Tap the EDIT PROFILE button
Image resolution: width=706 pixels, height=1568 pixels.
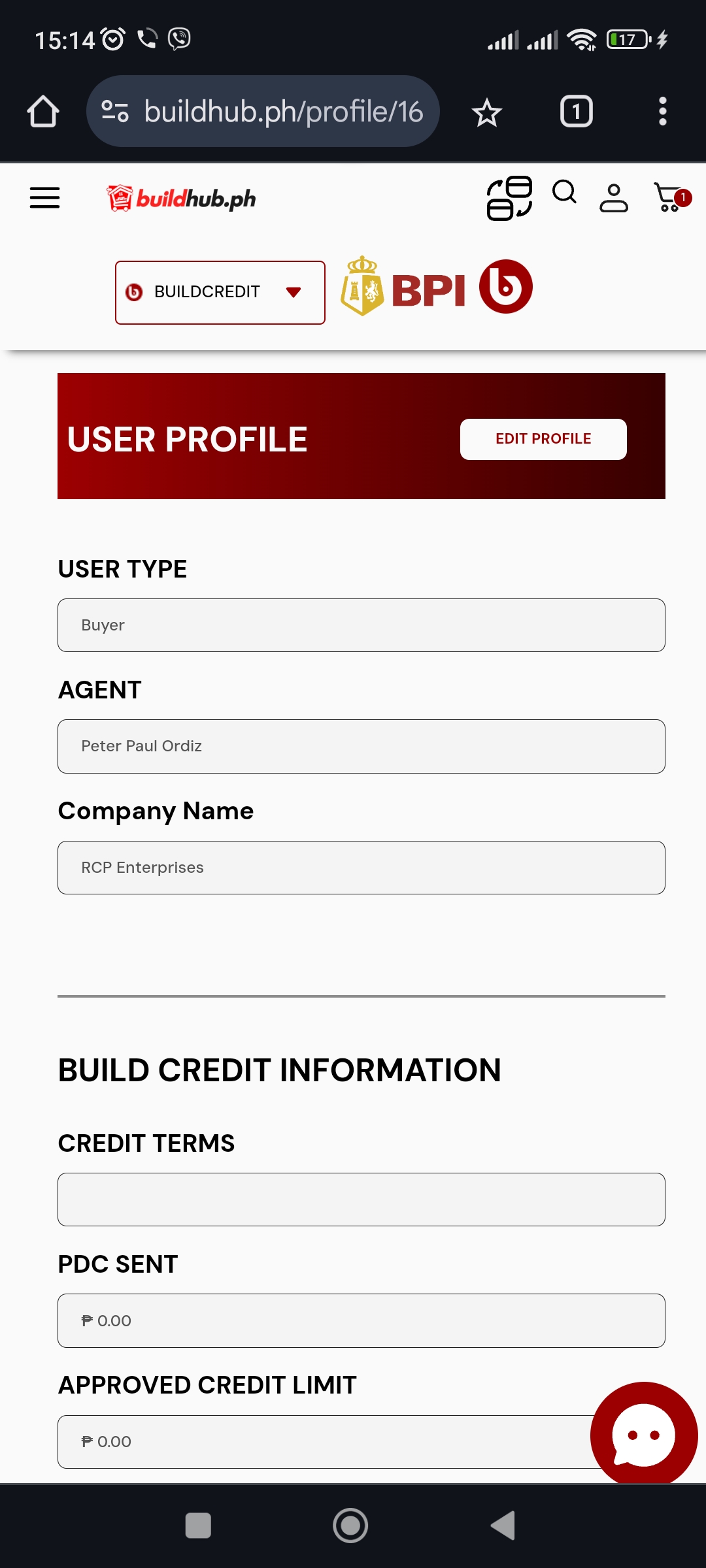[x=543, y=439]
